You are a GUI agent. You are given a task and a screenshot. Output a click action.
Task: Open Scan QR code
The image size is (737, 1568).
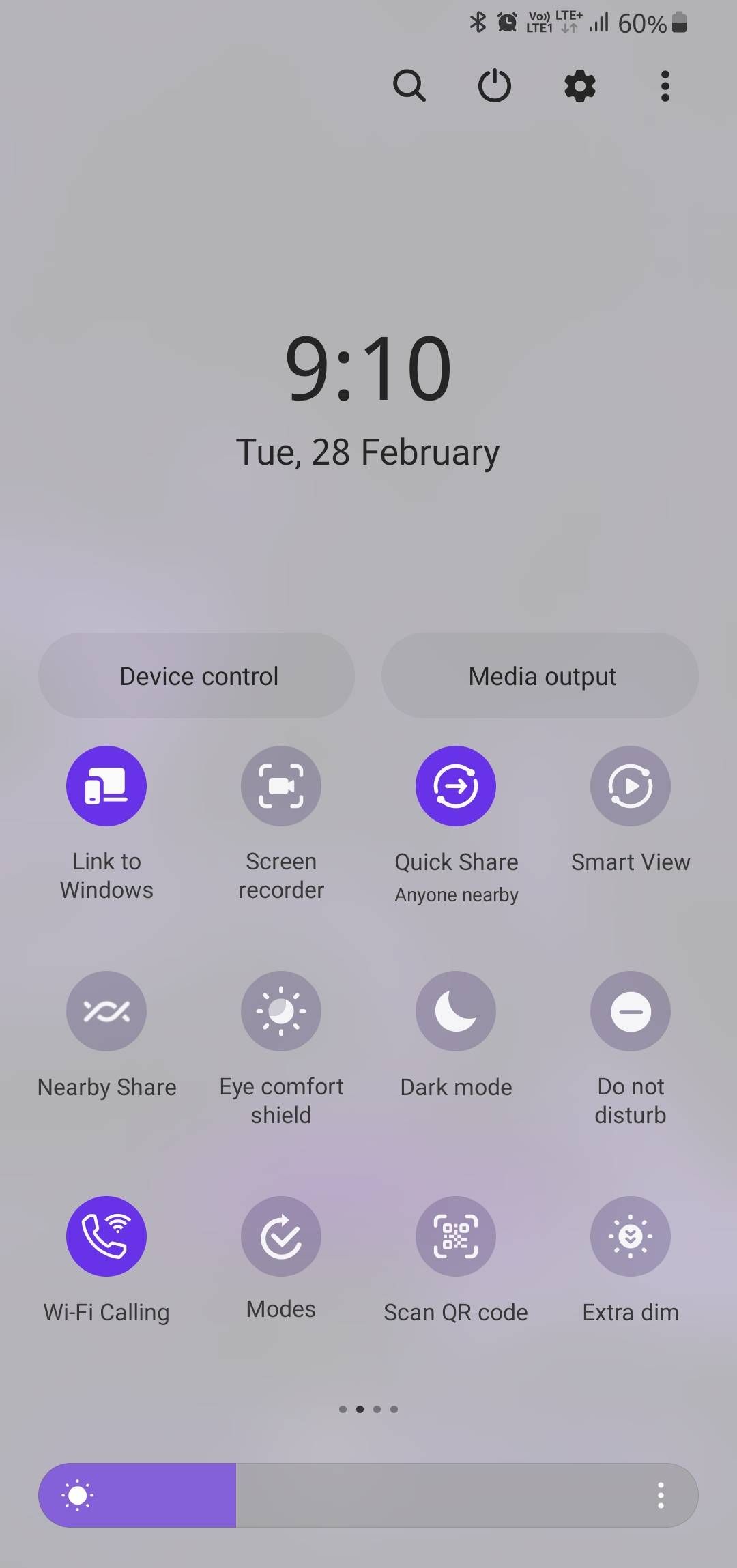click(455, 1236)
